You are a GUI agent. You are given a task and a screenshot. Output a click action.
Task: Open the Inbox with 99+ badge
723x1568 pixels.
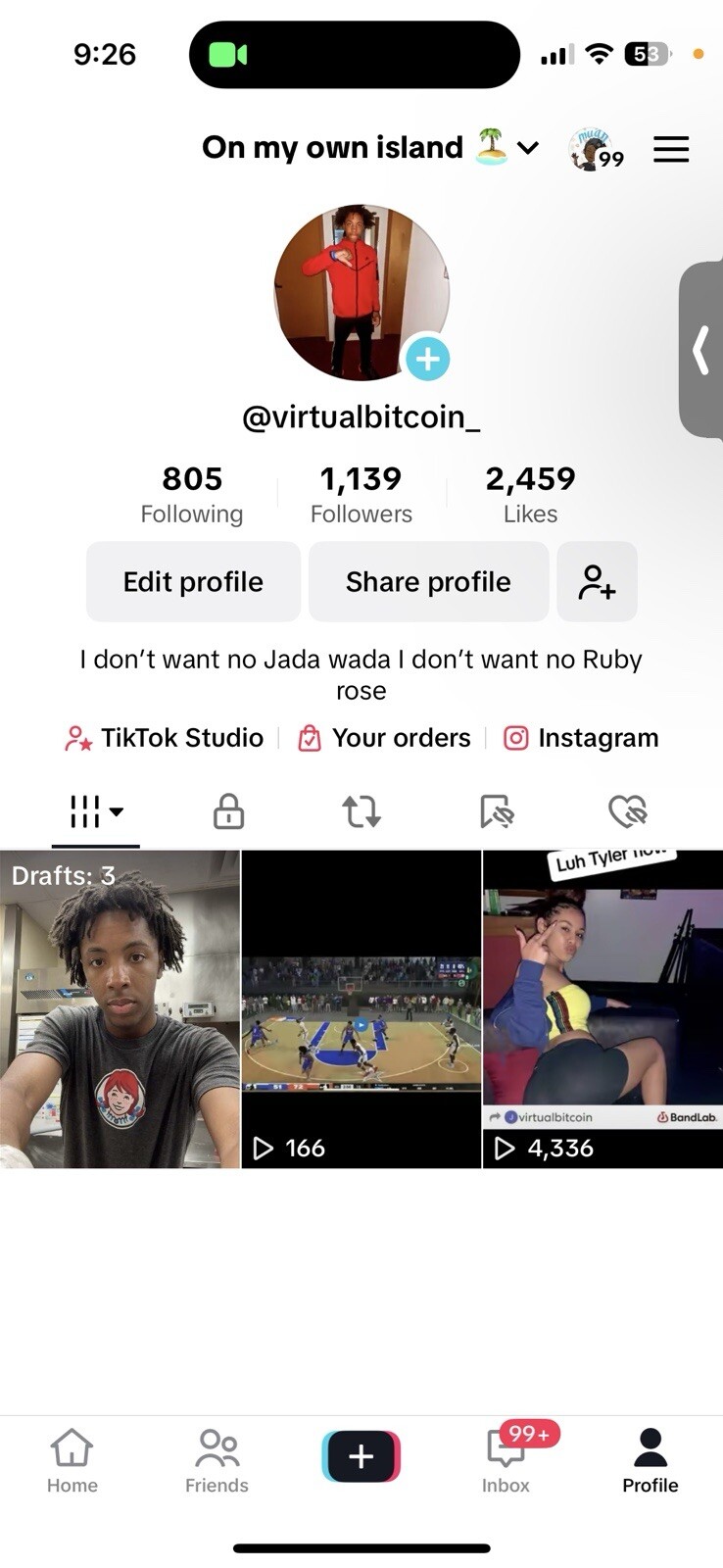506,1460
